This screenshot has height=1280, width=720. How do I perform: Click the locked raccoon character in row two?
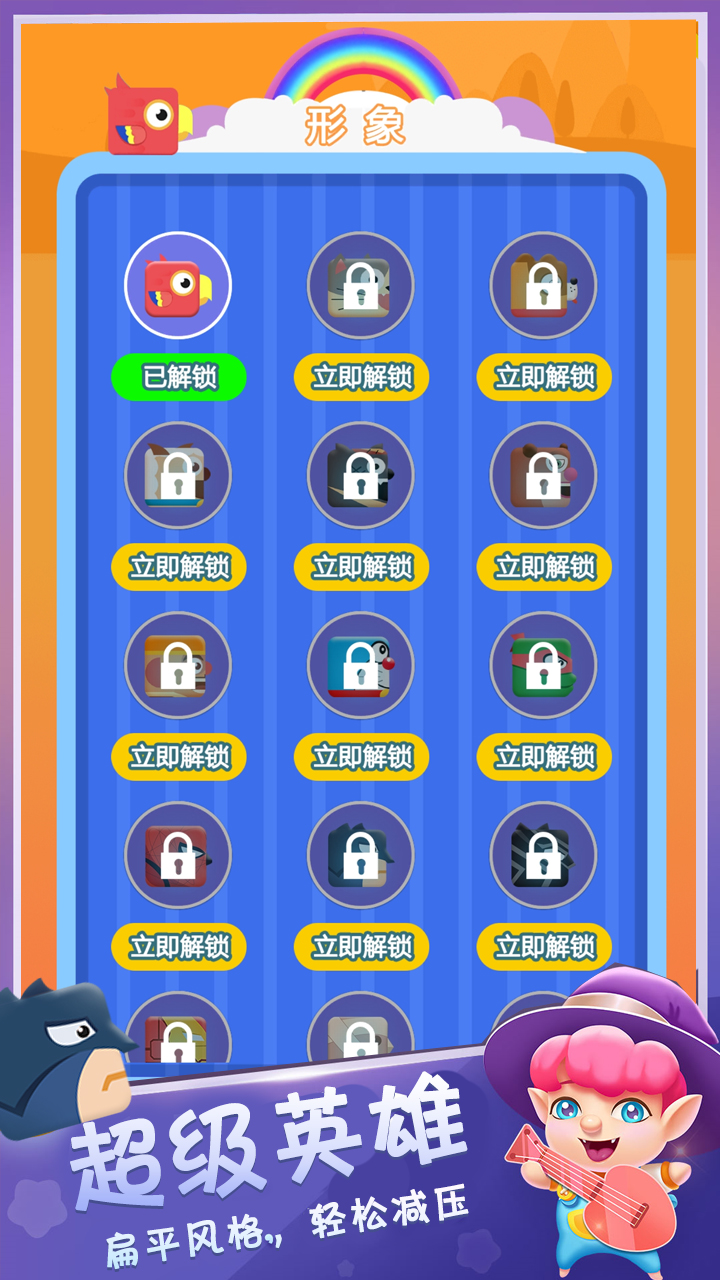[x=180, y=476]
